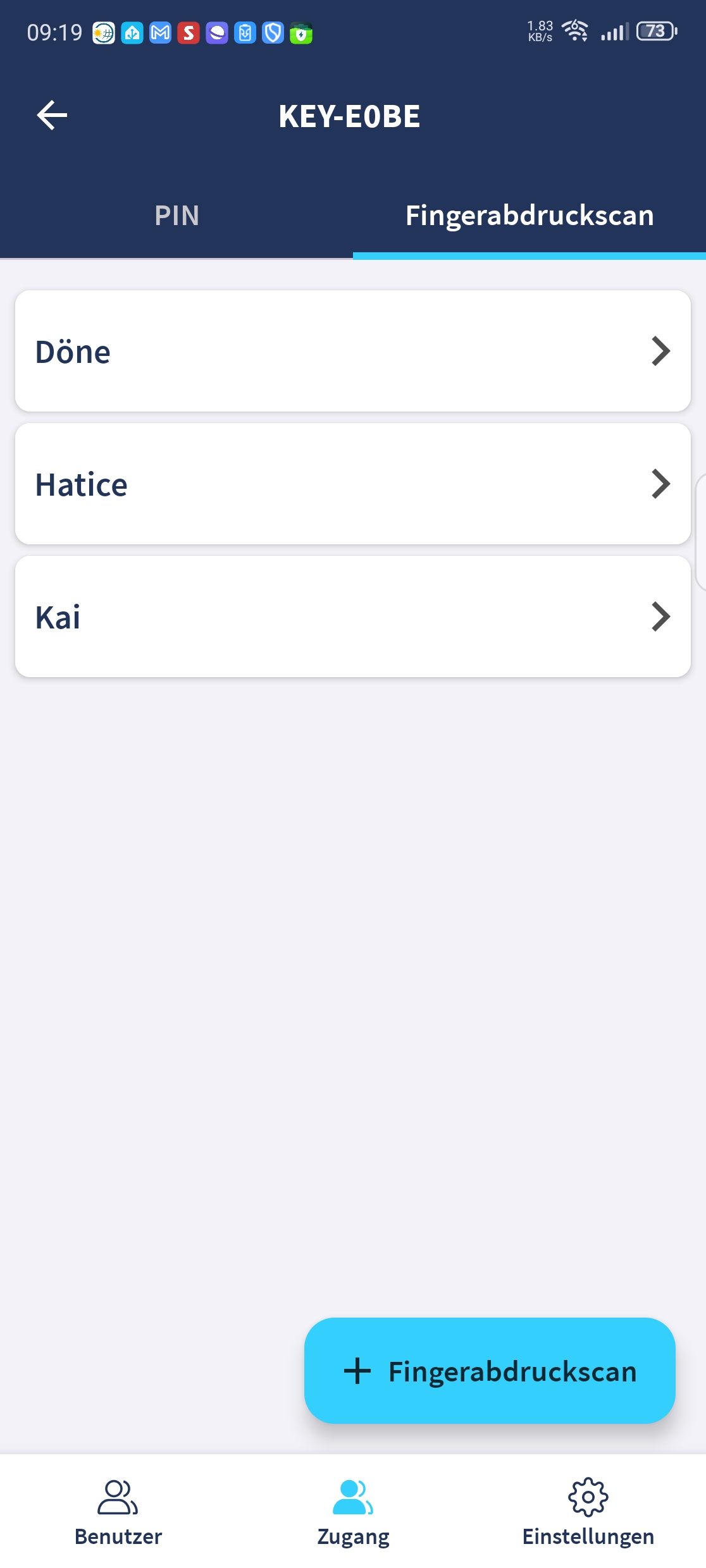Go back using the arrow

tap(52, 116)
